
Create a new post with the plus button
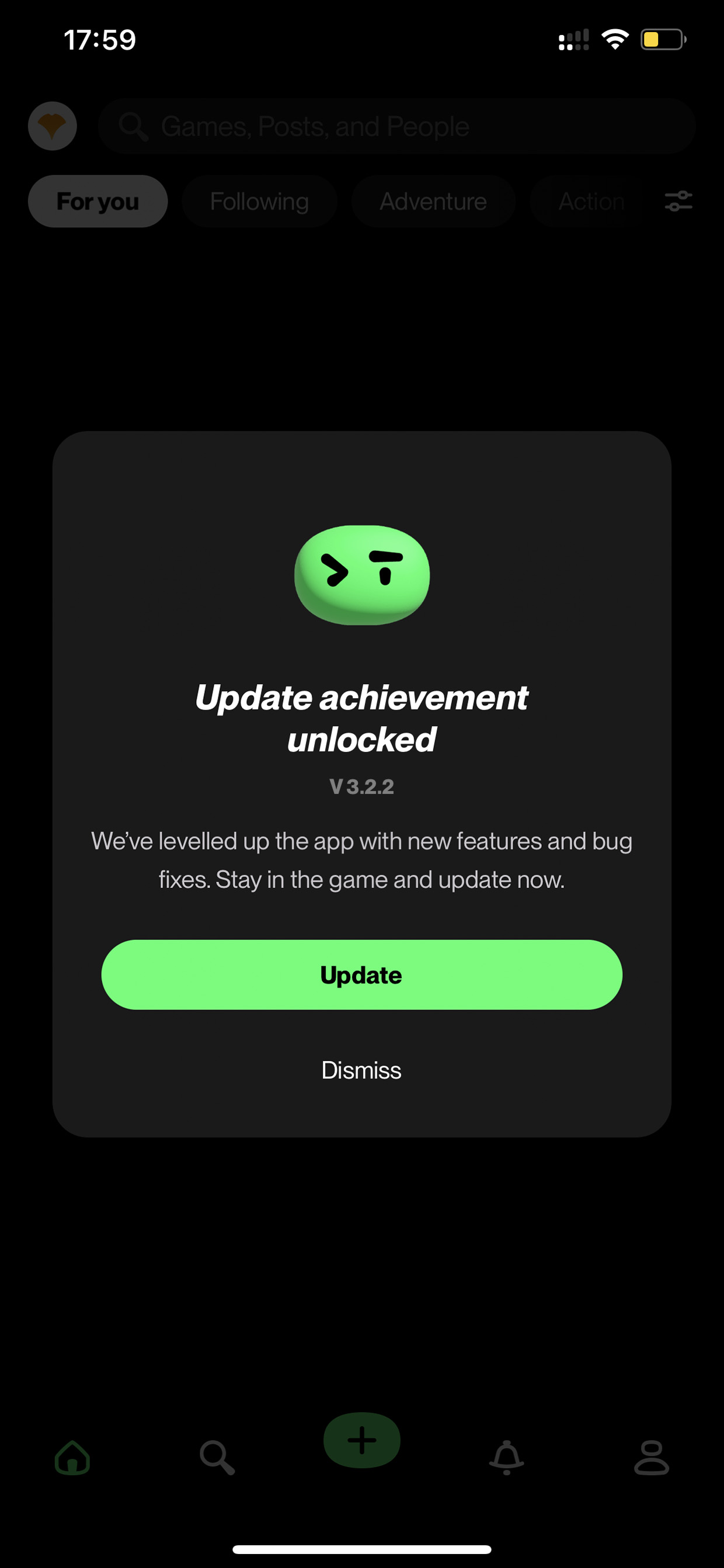click(362, 1440)
